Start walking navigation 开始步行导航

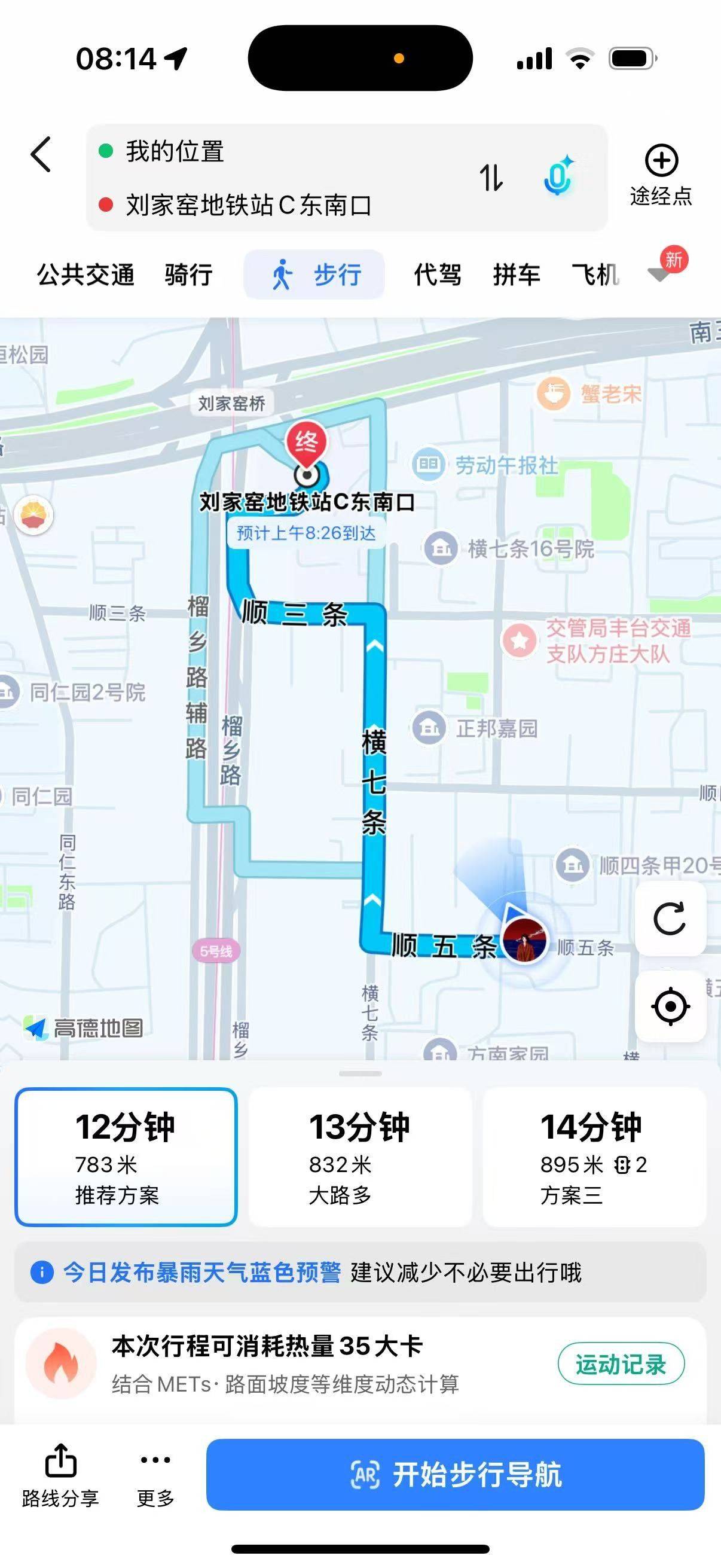(455, 1474)
